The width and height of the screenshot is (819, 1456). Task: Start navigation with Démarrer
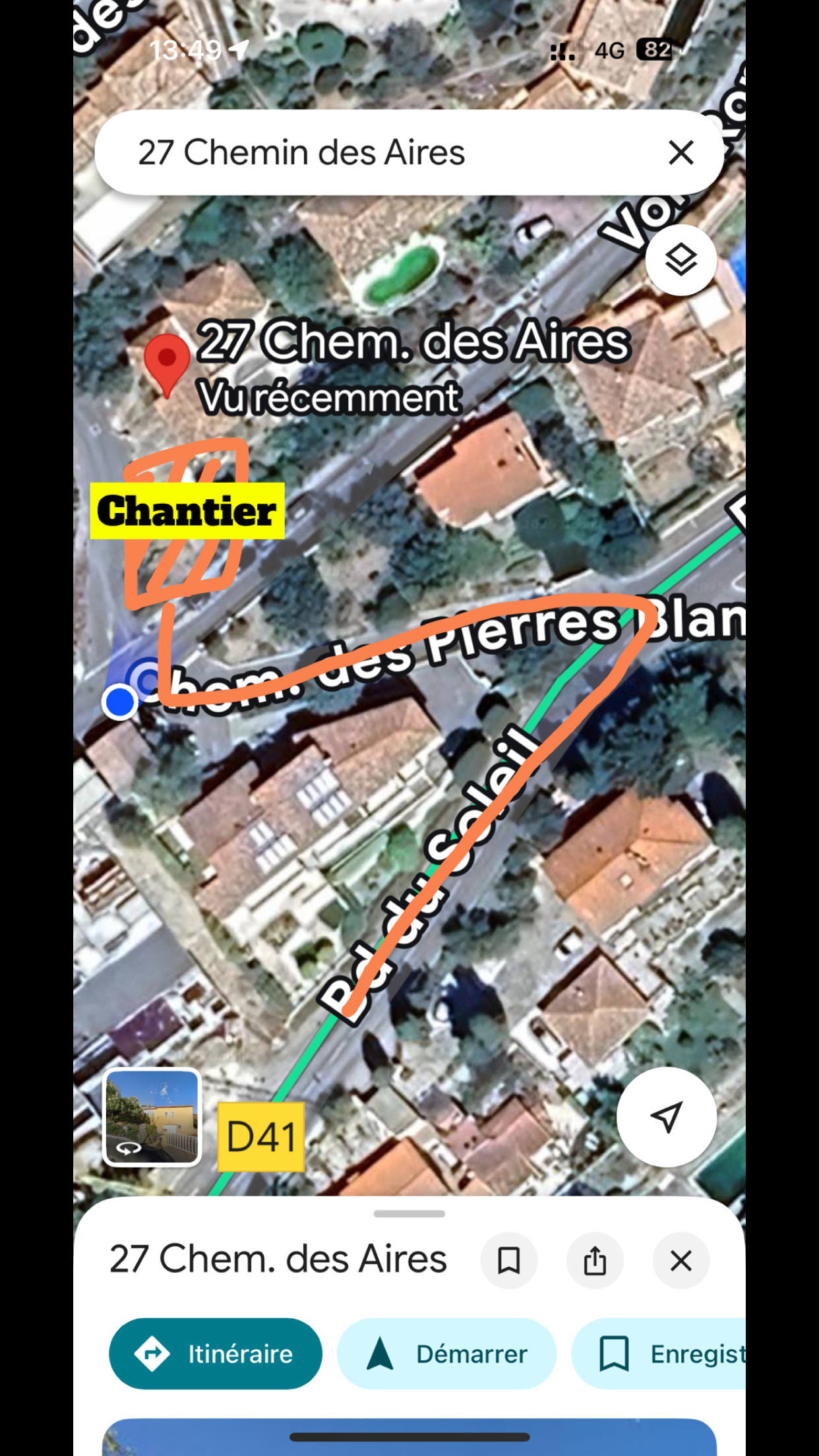446,1354
